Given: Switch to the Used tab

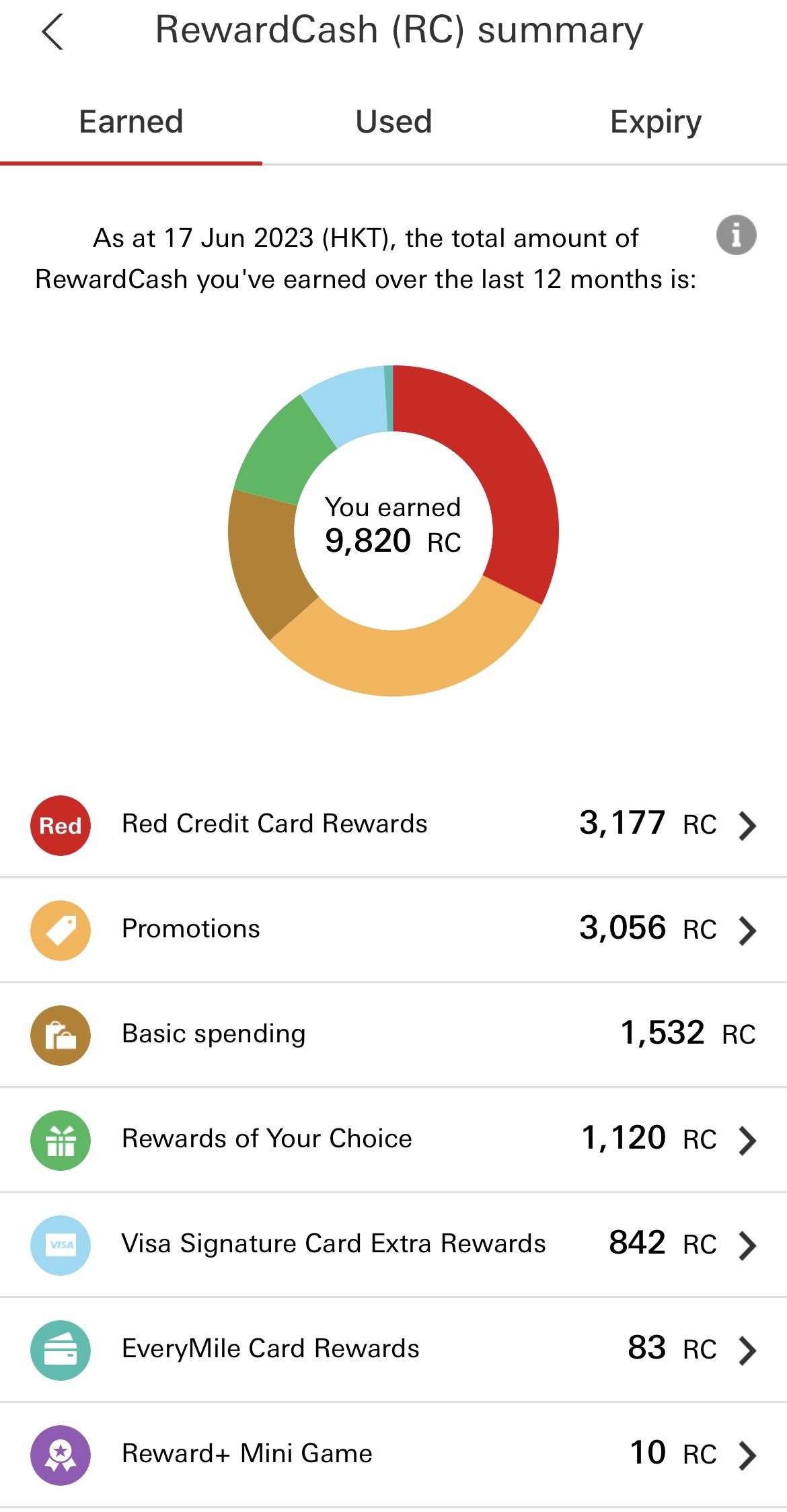Looking at the screenshot, I should pos(394,122).
